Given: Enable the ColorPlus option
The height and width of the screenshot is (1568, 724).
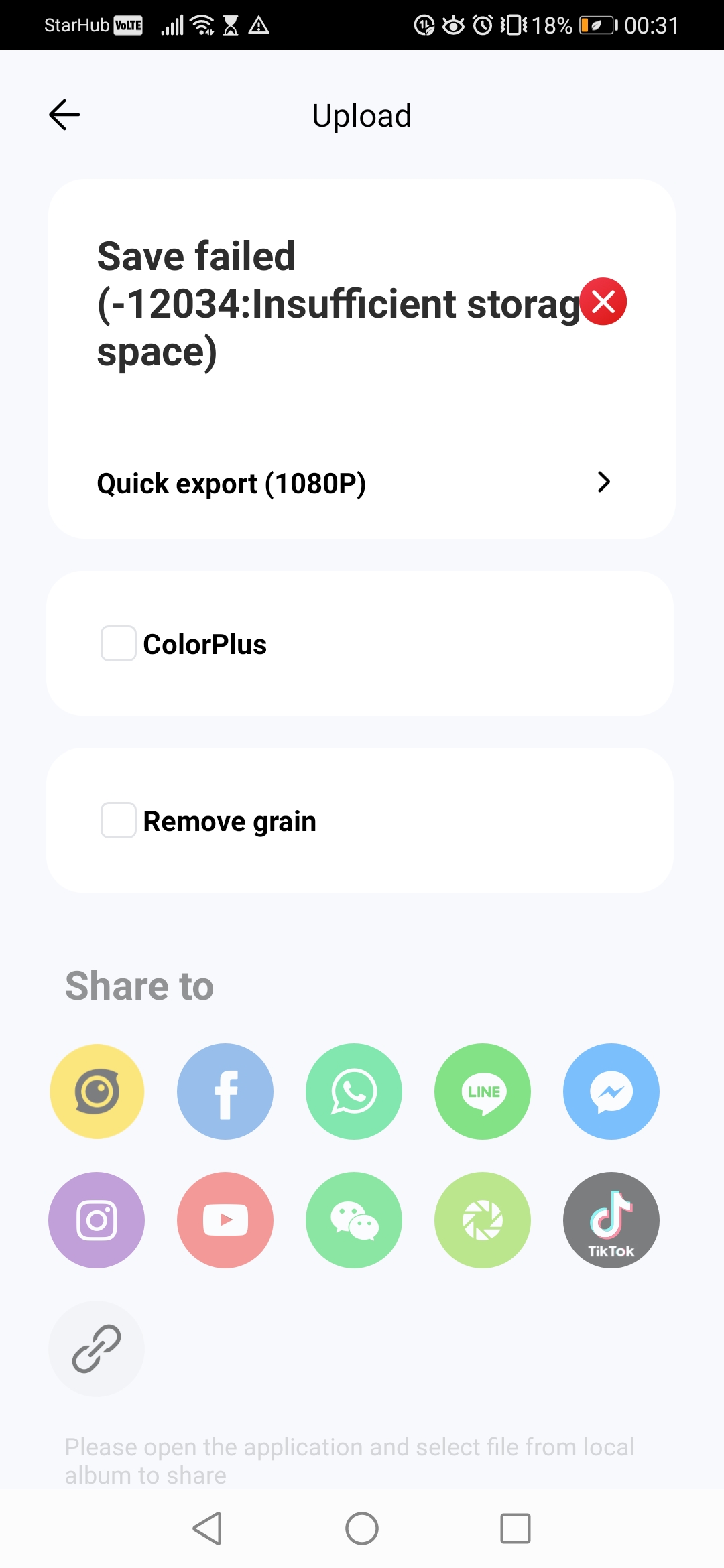Looking at the screenshot, I should [117, 643].
